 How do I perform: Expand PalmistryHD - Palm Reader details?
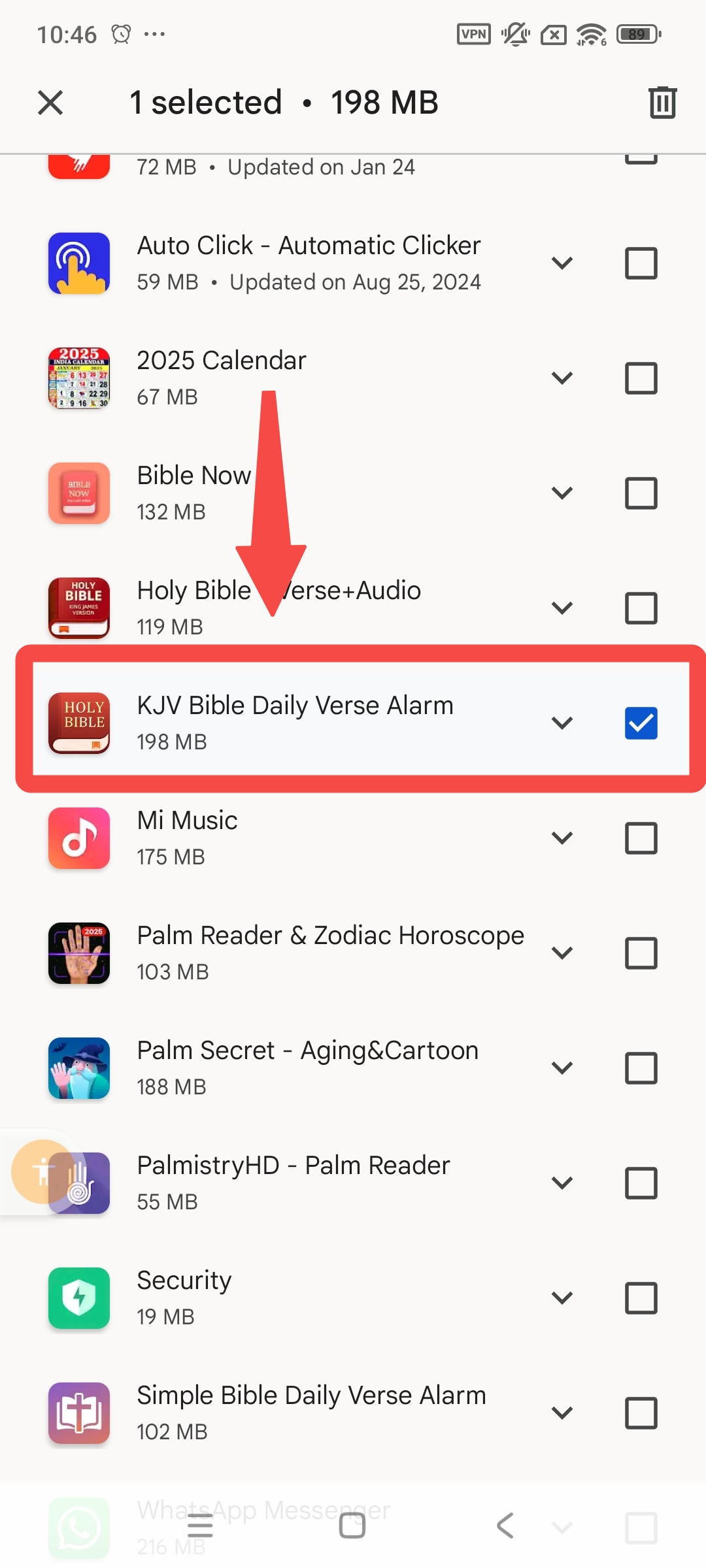(562, 1183)
